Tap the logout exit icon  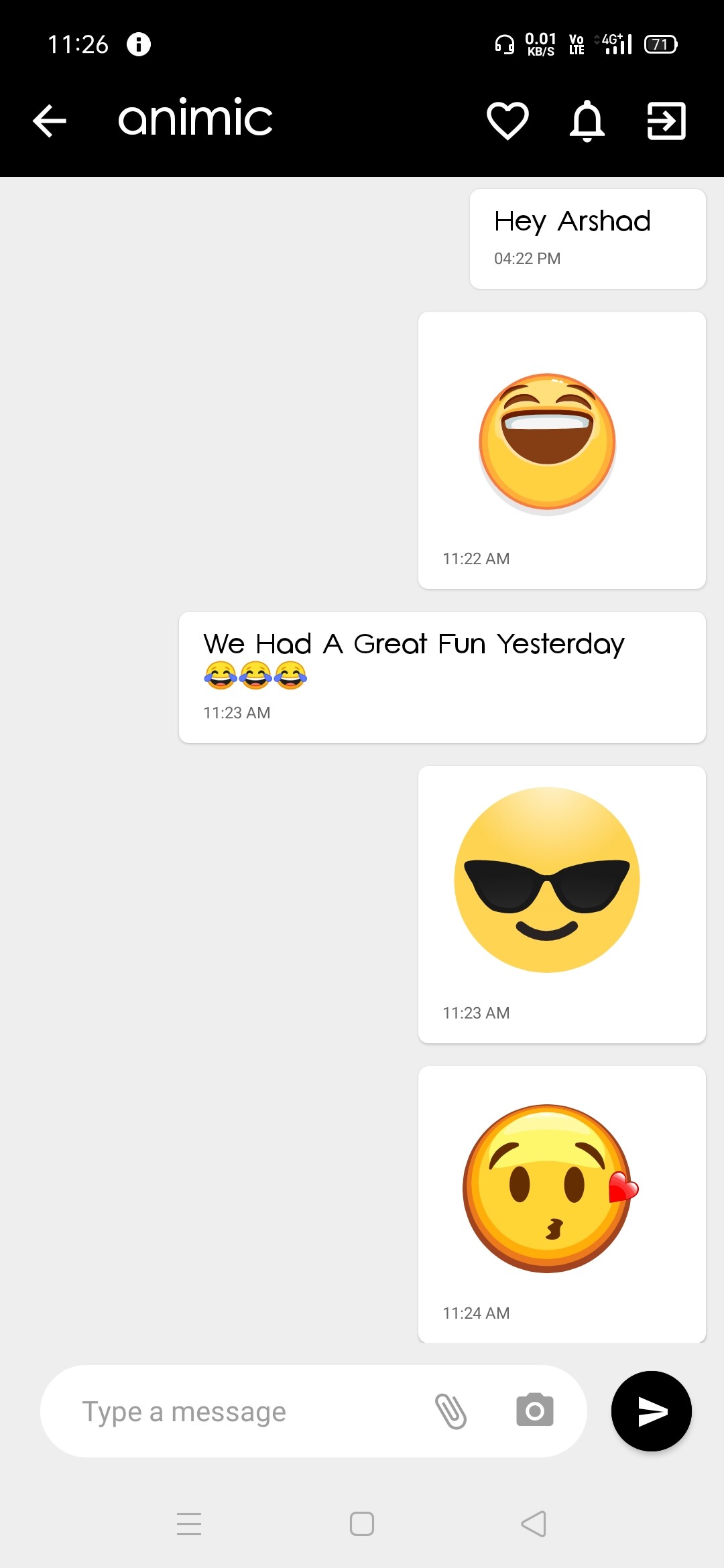pos(666,121)
